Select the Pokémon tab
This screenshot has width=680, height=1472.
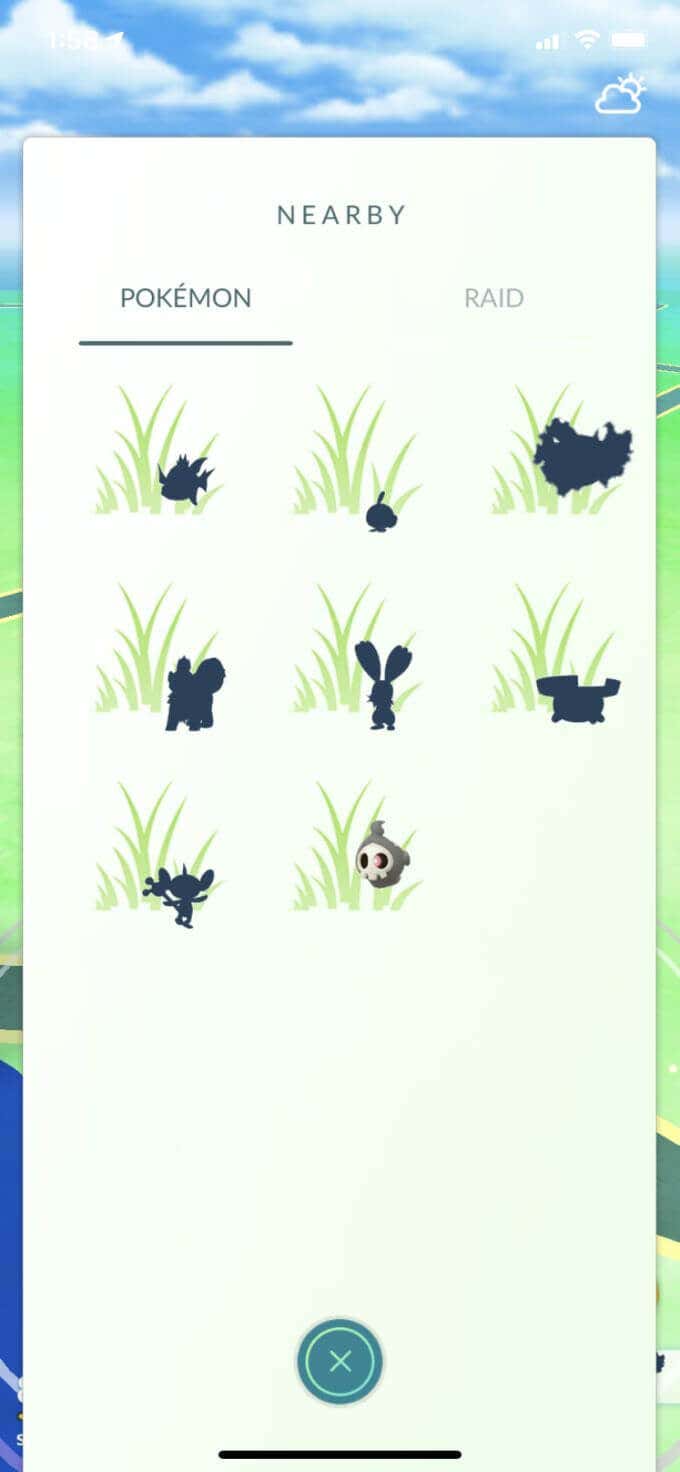[186, 298]
